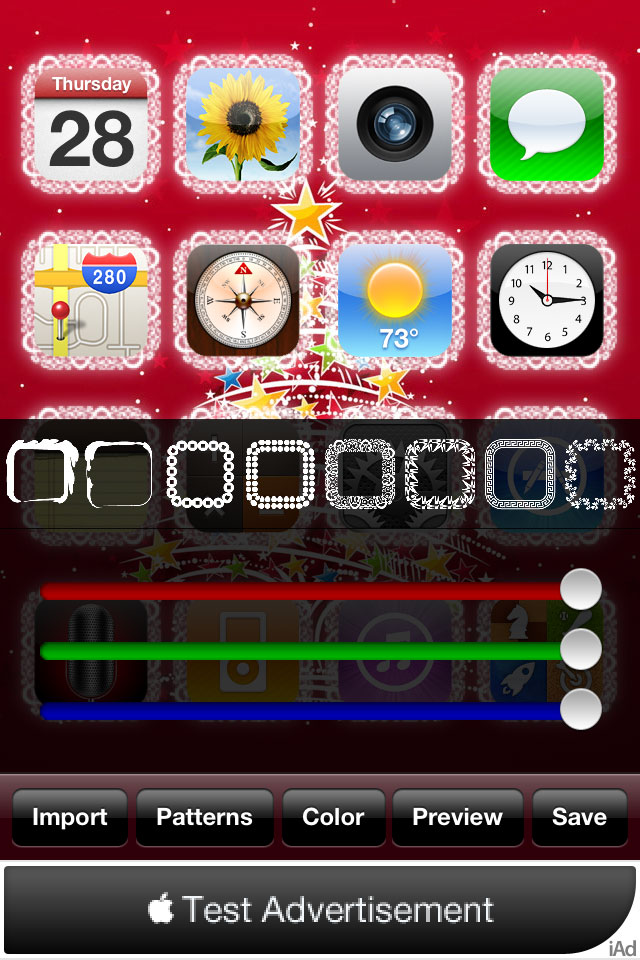Tap the blue color slider
640x960 pixels.
[300, 711]
